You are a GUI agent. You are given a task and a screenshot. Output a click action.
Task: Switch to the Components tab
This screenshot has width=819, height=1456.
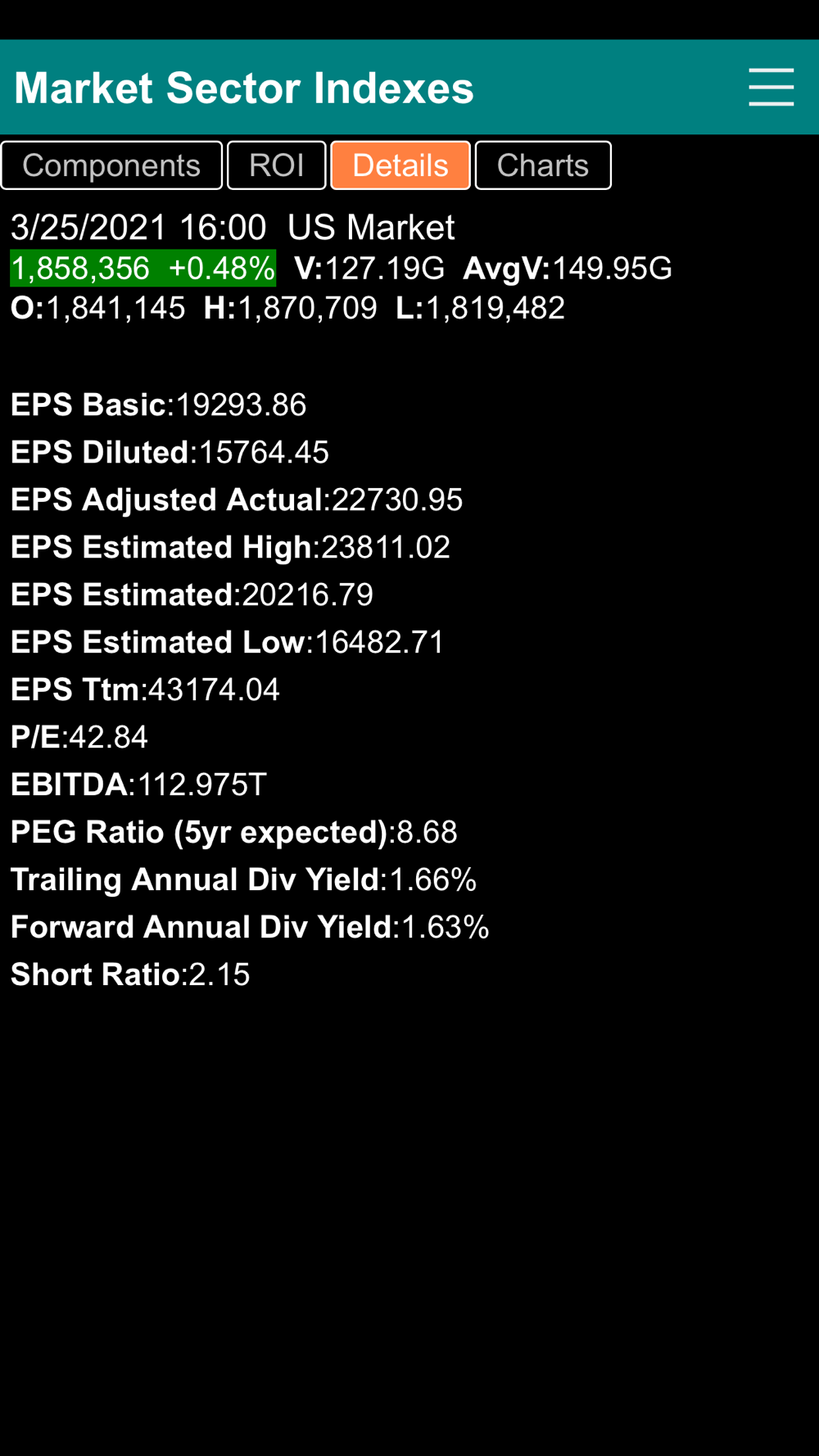point(111,165)
